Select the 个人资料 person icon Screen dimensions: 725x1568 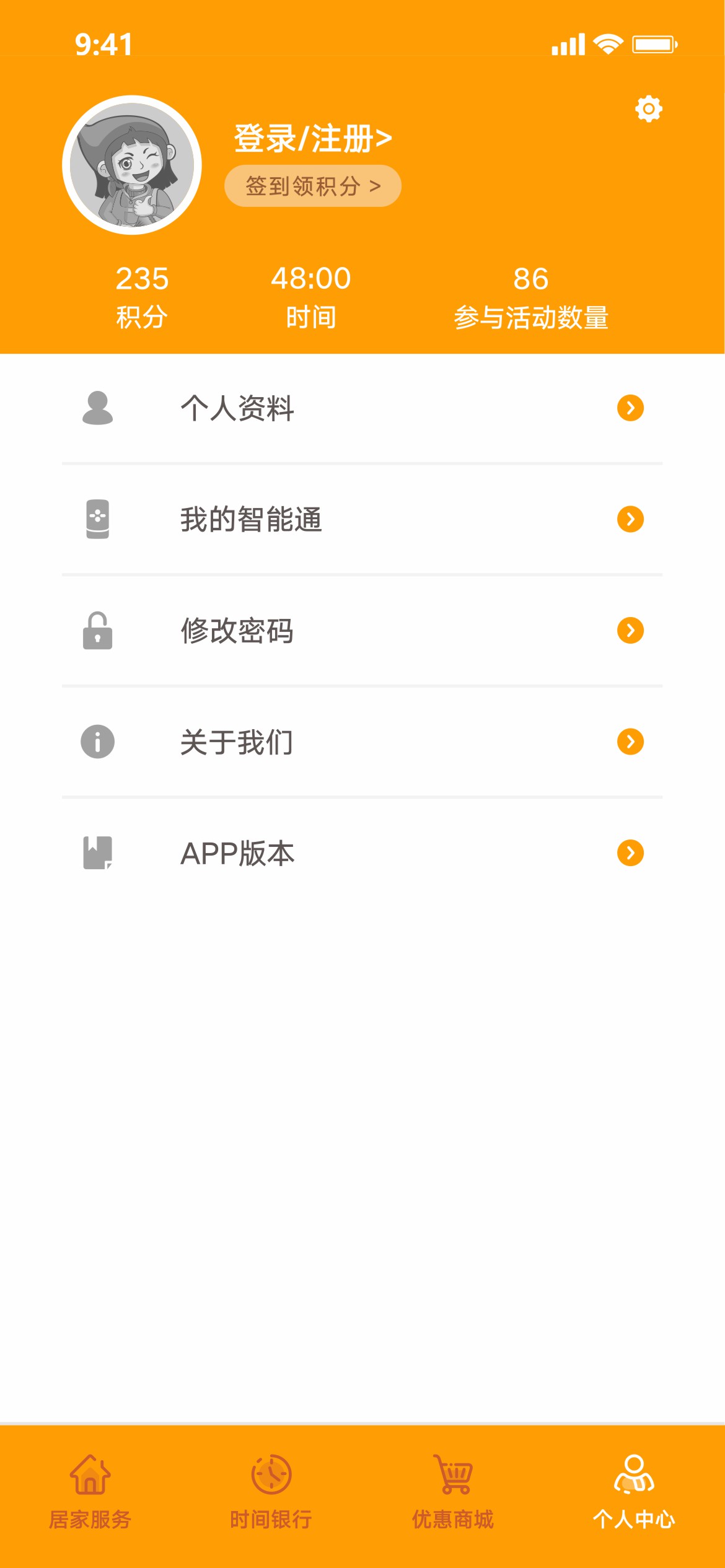click(97, 408)
